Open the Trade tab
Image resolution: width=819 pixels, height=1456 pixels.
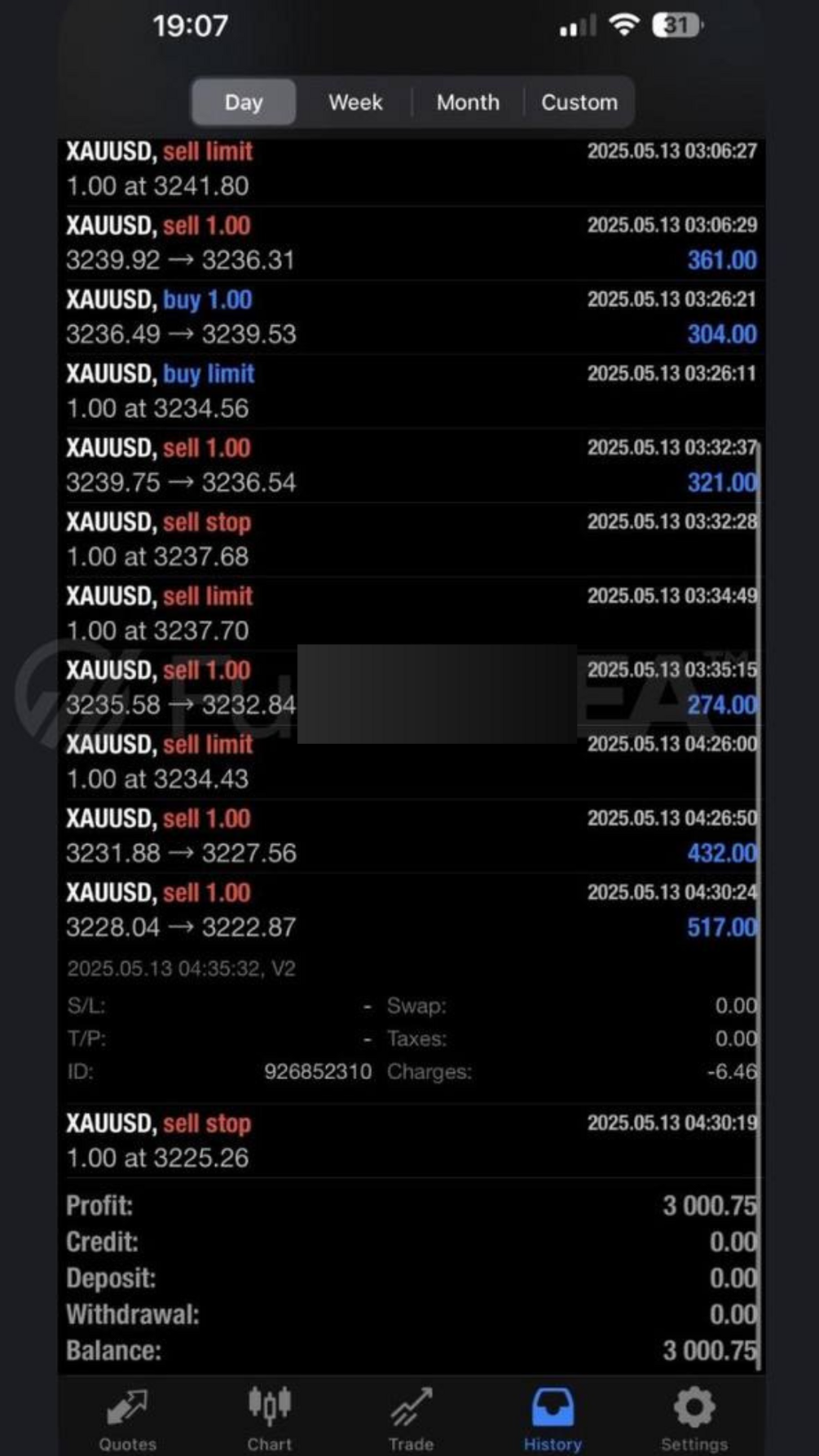[411, 1419]
